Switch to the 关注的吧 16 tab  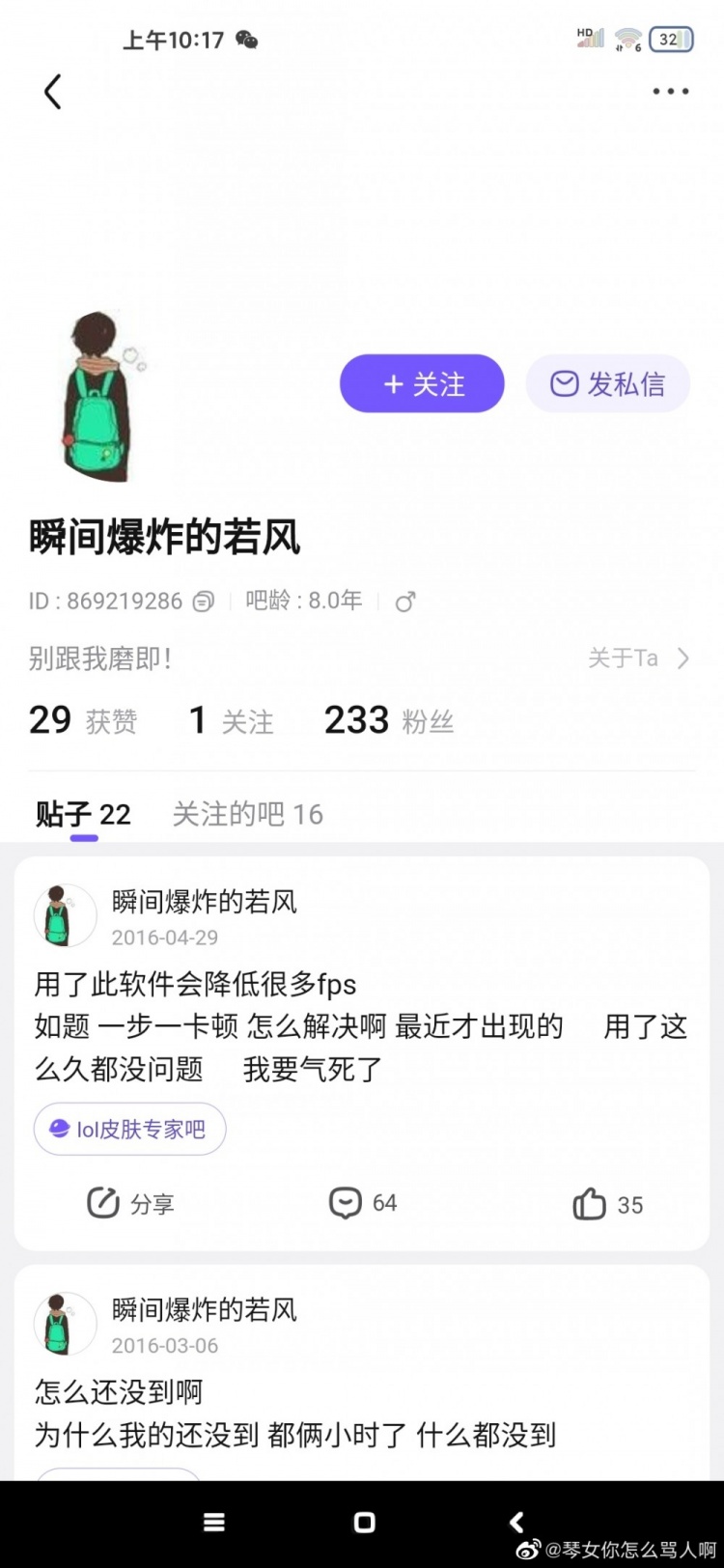coord(247,814)
